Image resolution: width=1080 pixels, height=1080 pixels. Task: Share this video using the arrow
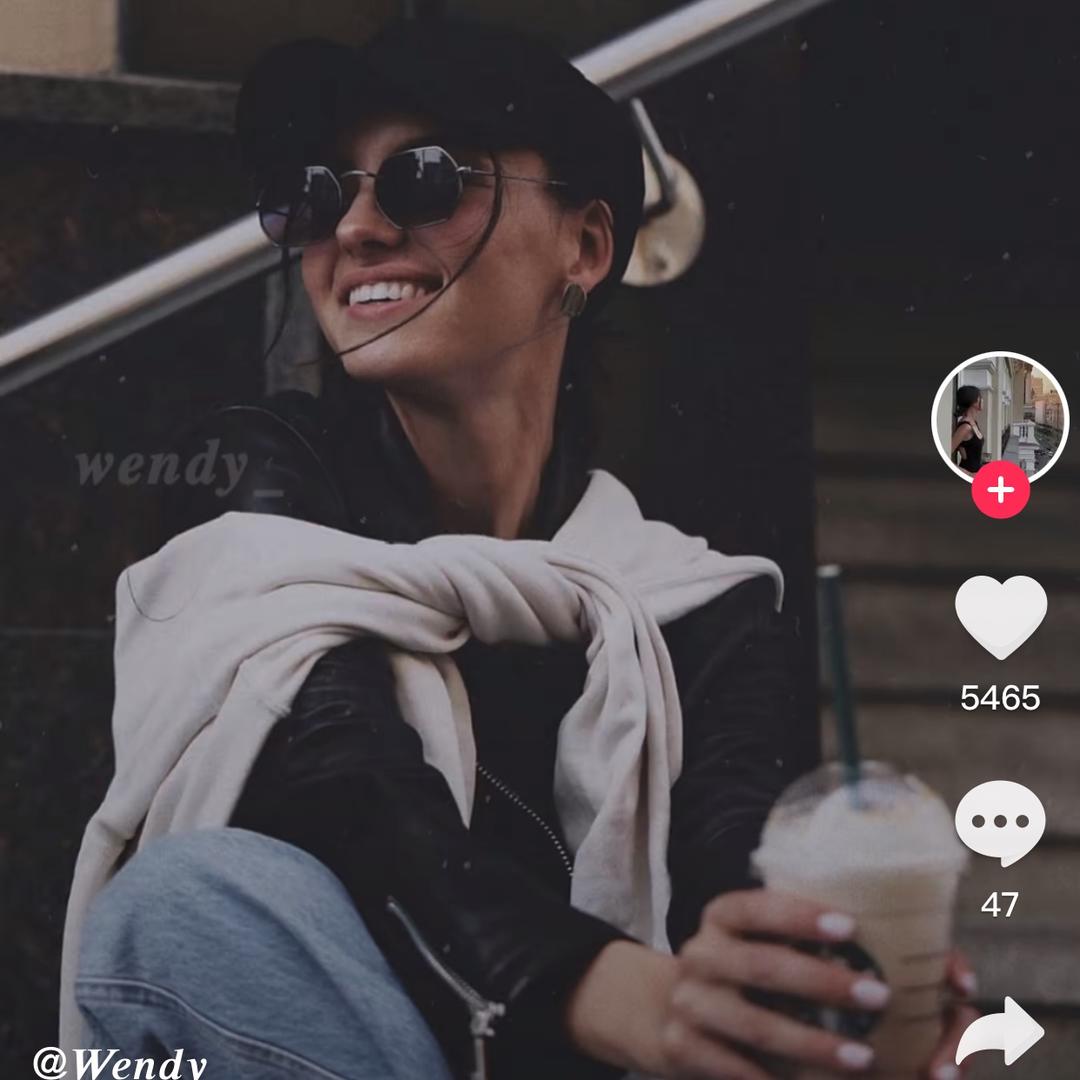[x=1000, y=1033]
